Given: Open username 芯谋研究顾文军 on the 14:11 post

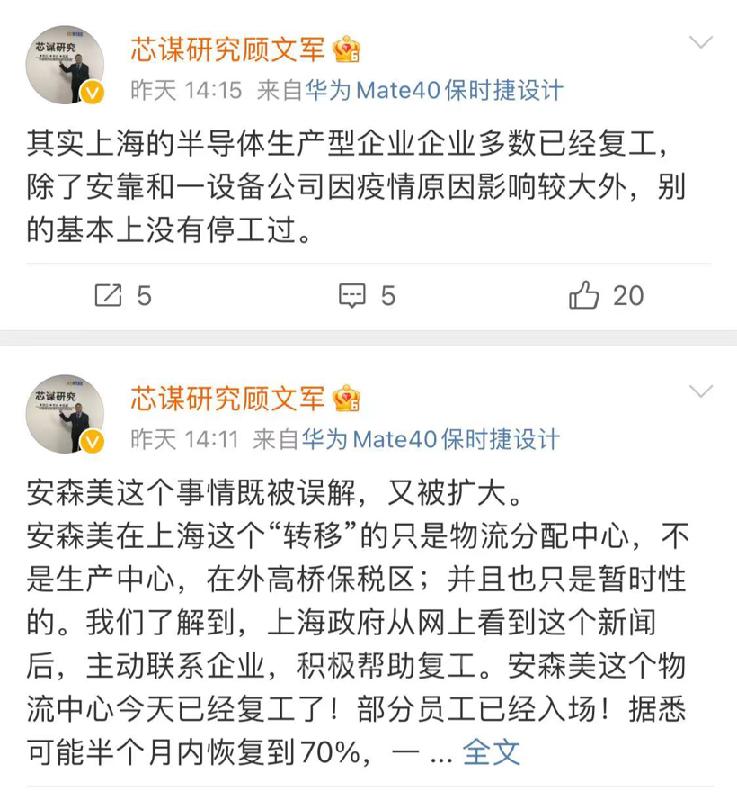Looking at the screenshot, I should 228,397.
